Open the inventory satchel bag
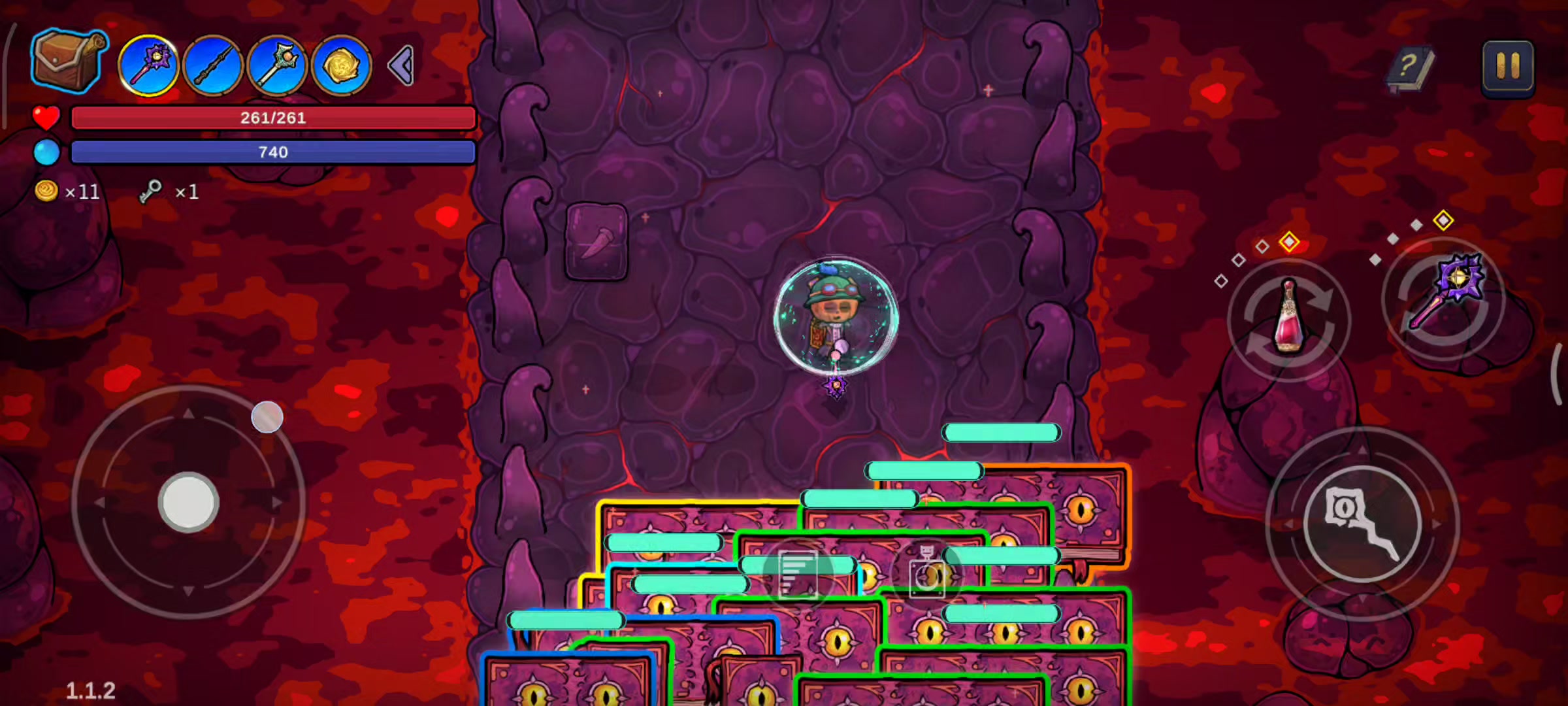Screen dimensions: 1568x706 click(67, 62)
